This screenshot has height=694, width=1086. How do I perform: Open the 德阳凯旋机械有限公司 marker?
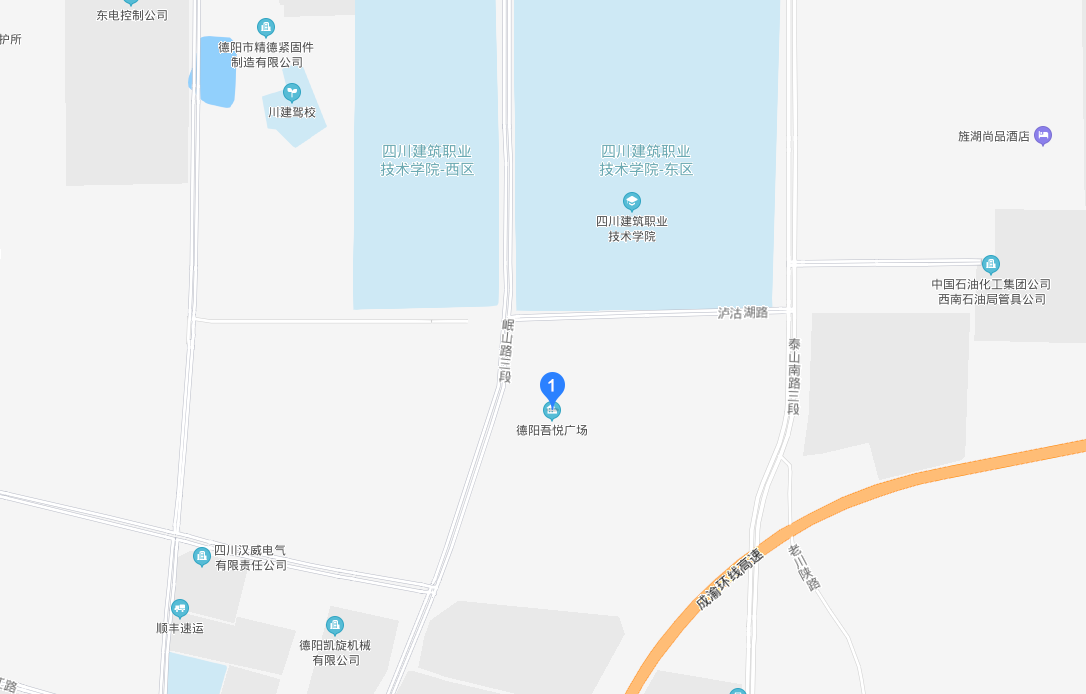[335, 625]
